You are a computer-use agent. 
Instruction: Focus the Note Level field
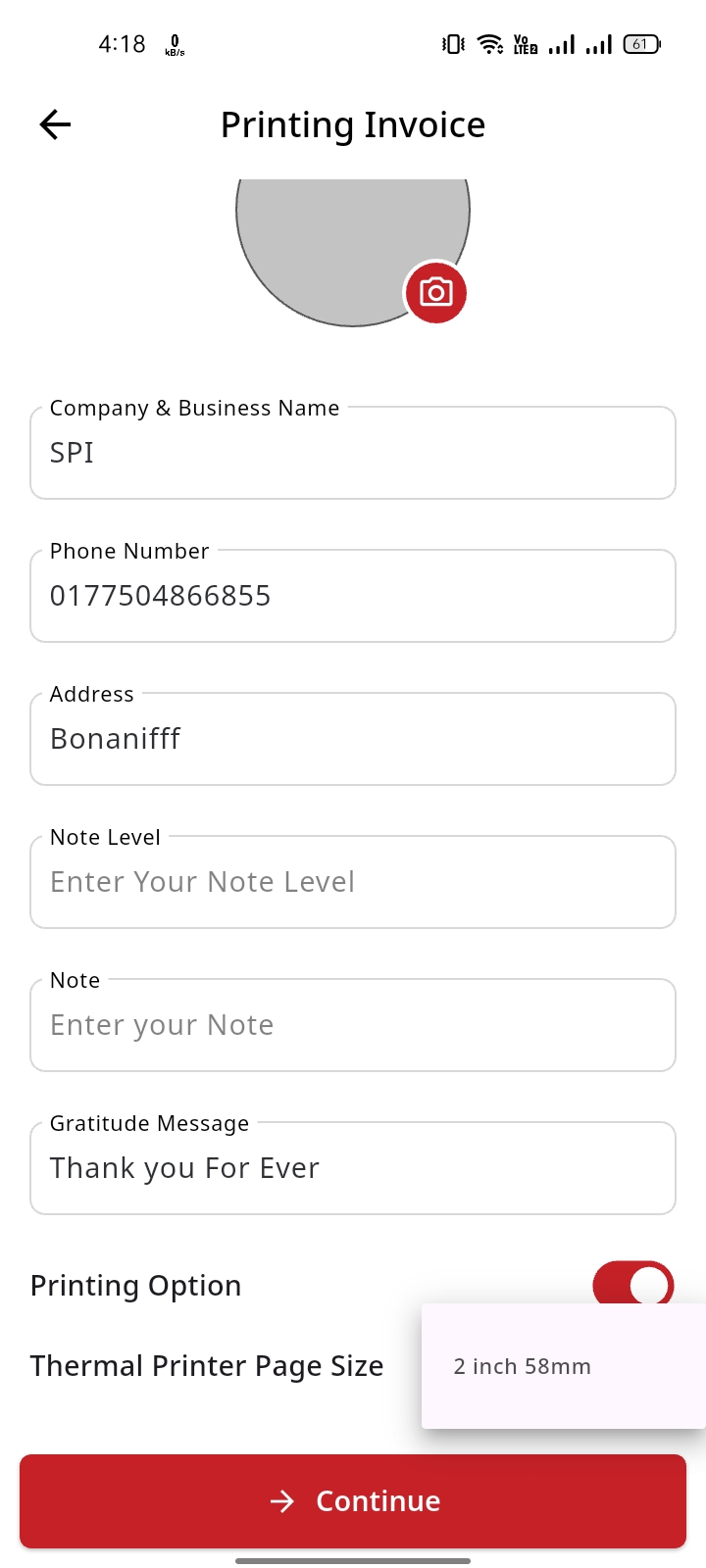[353, 883]
